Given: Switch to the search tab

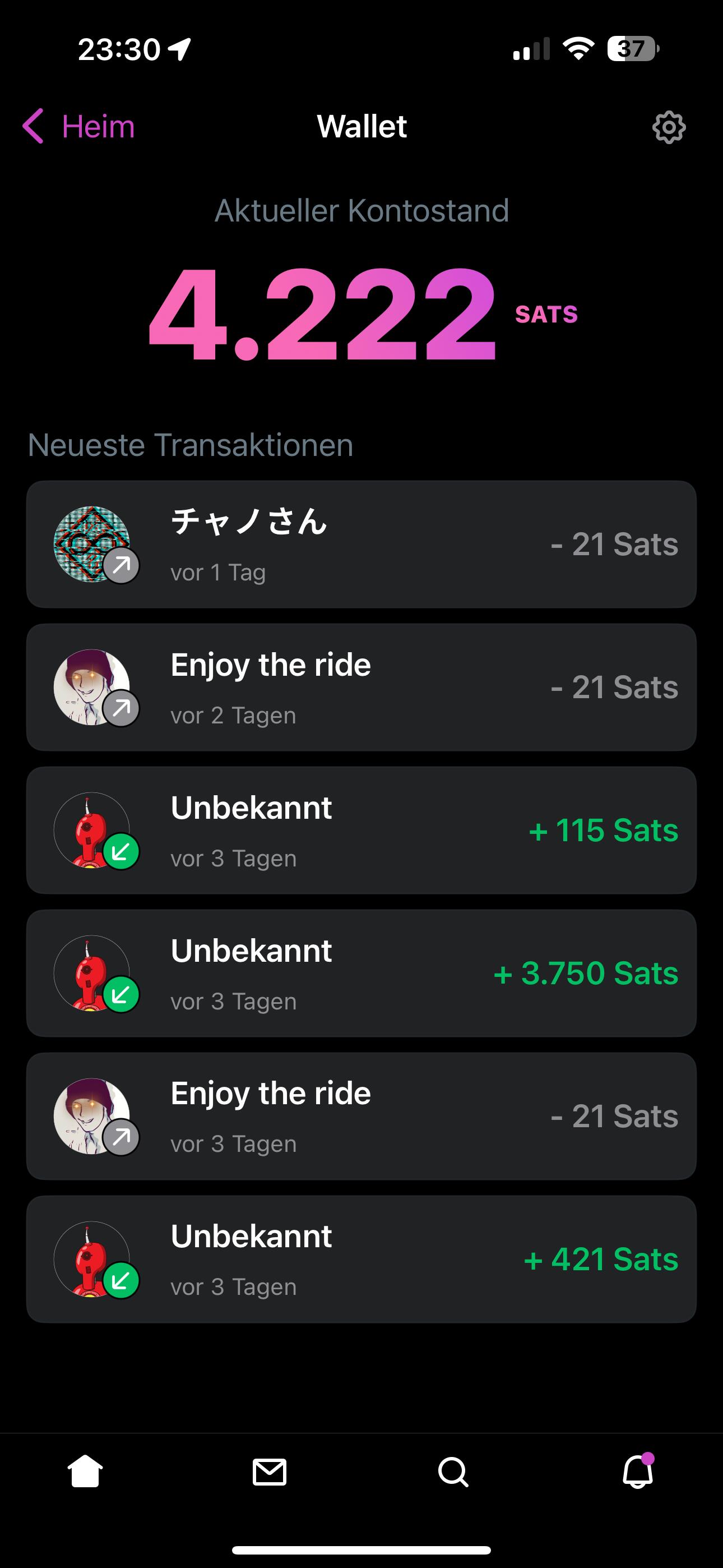Looking at the screenshot, I should click(453, 1472).
